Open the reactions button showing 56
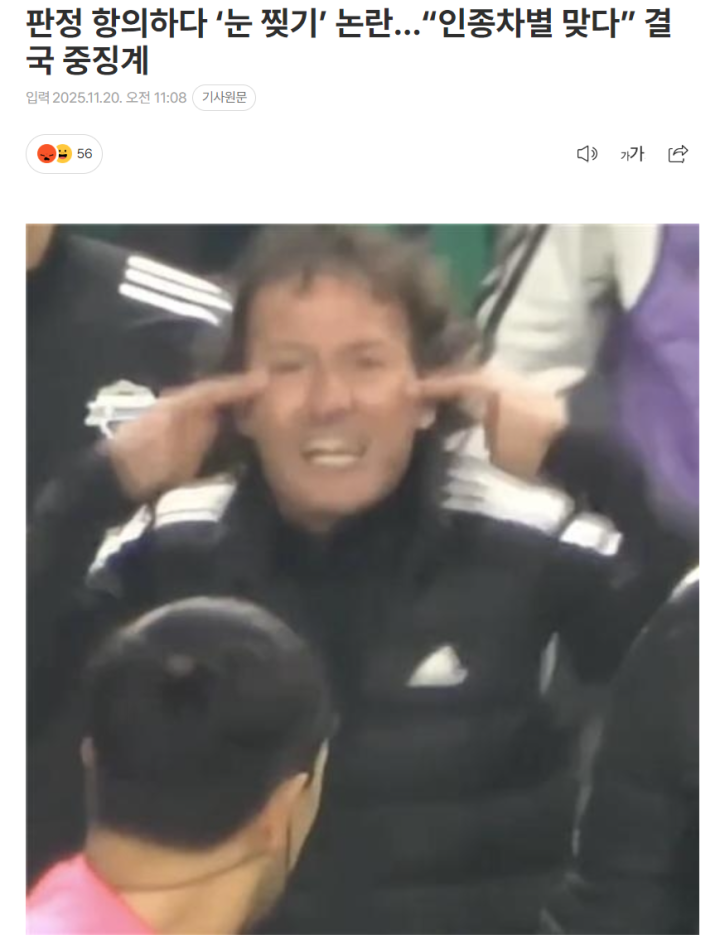720x949 pixels. pos(64,154)
